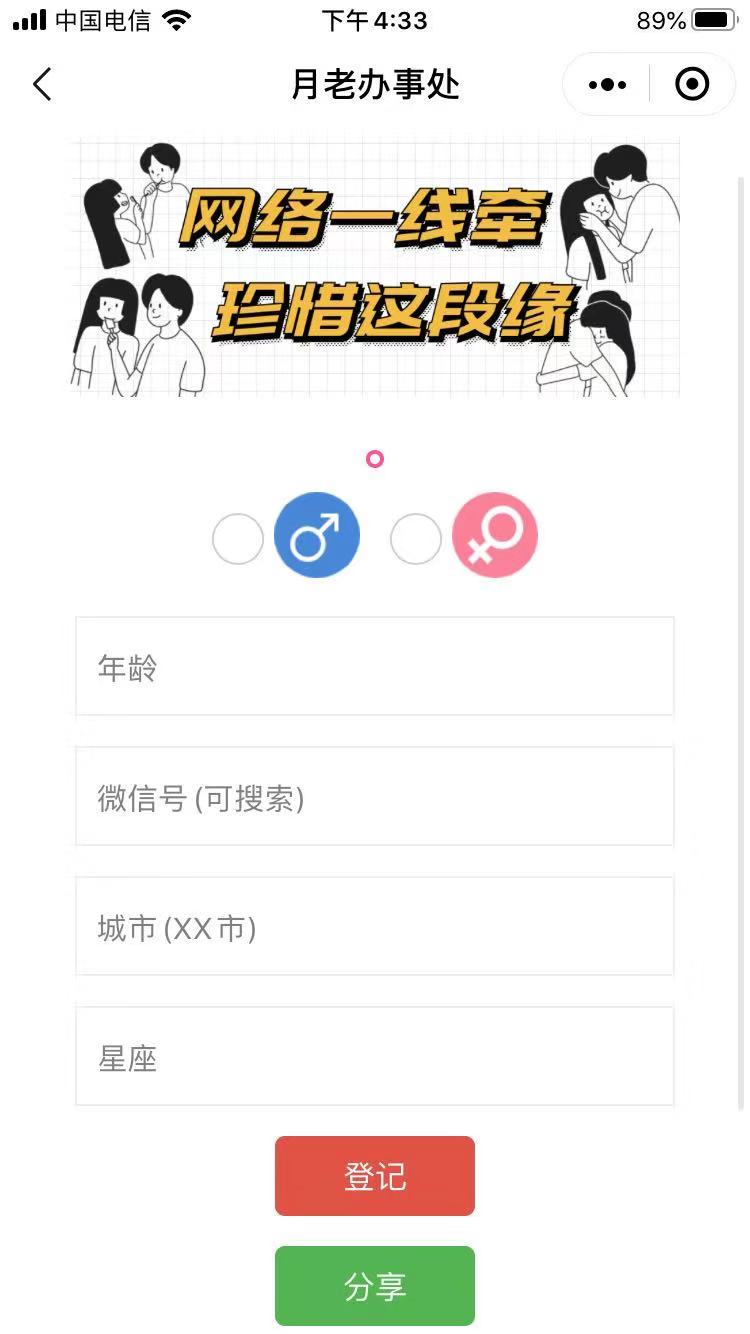The image size is (750, 1334).
Task: Open the mini program three-dot menu
Action: click(x=607, y=85)
